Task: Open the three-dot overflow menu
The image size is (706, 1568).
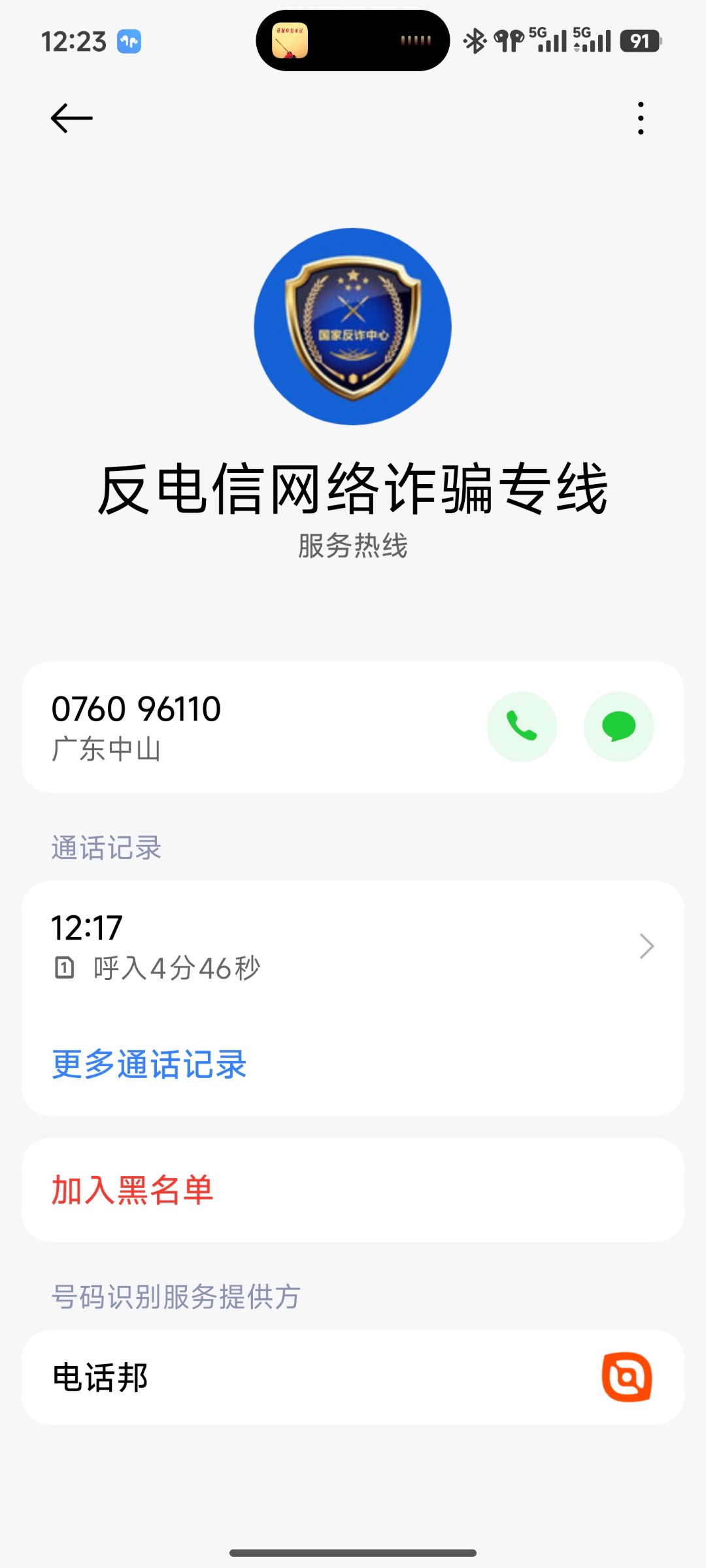Action: [x=640, y=118]
